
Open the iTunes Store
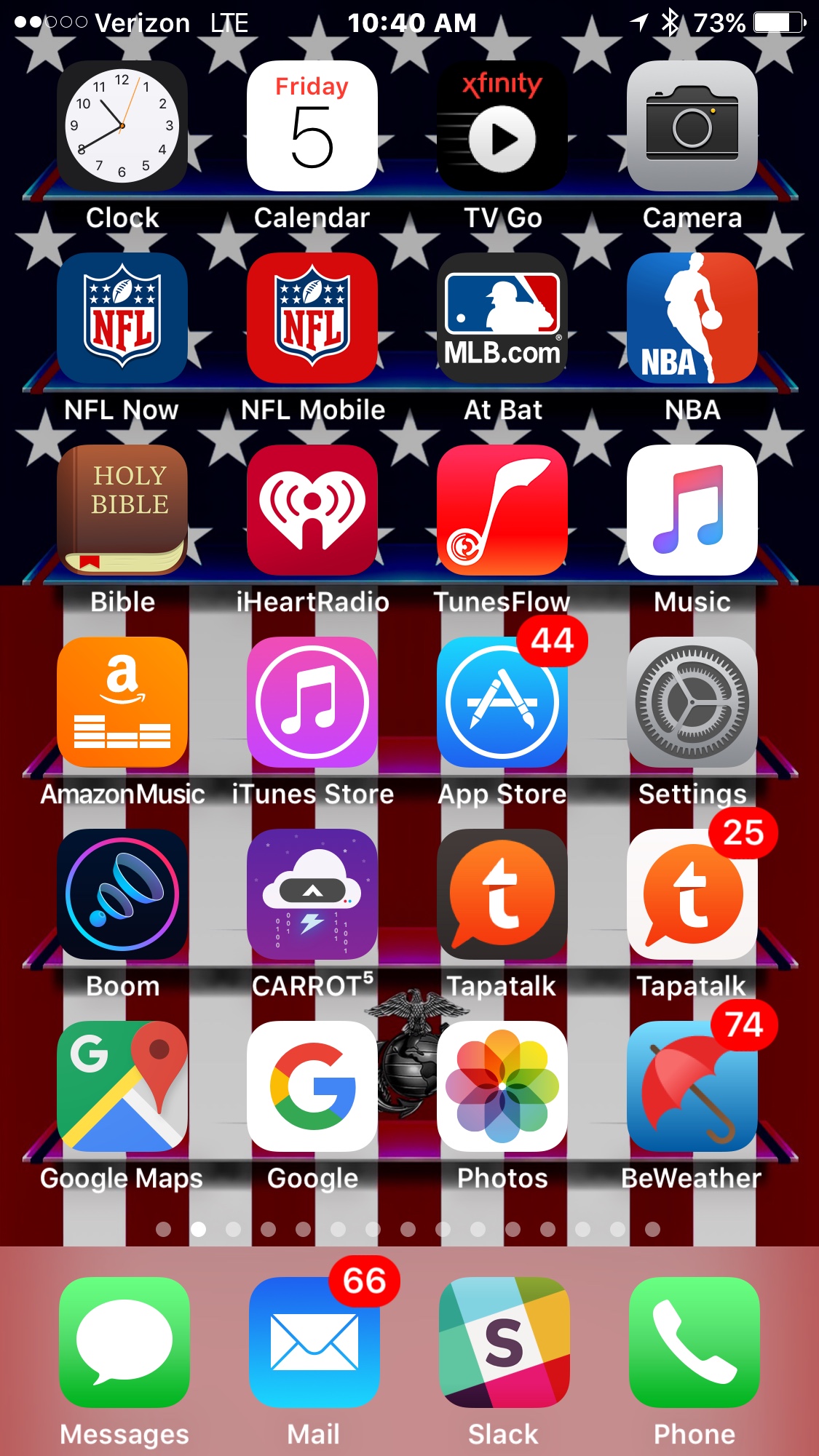point(312,702)
